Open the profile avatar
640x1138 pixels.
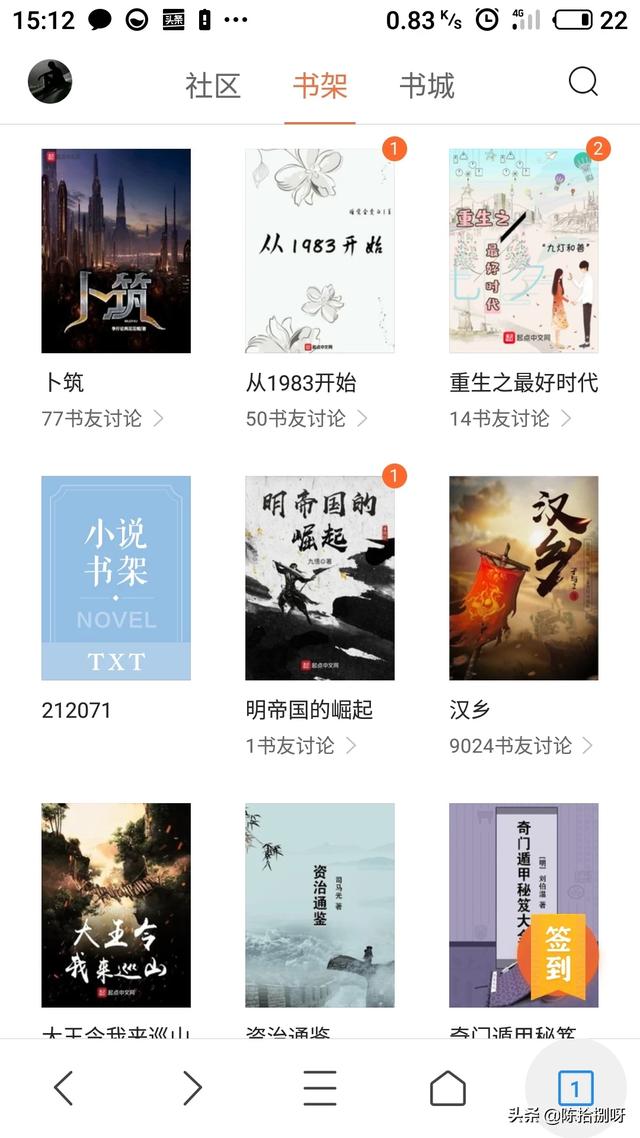[x=50, y=82]
